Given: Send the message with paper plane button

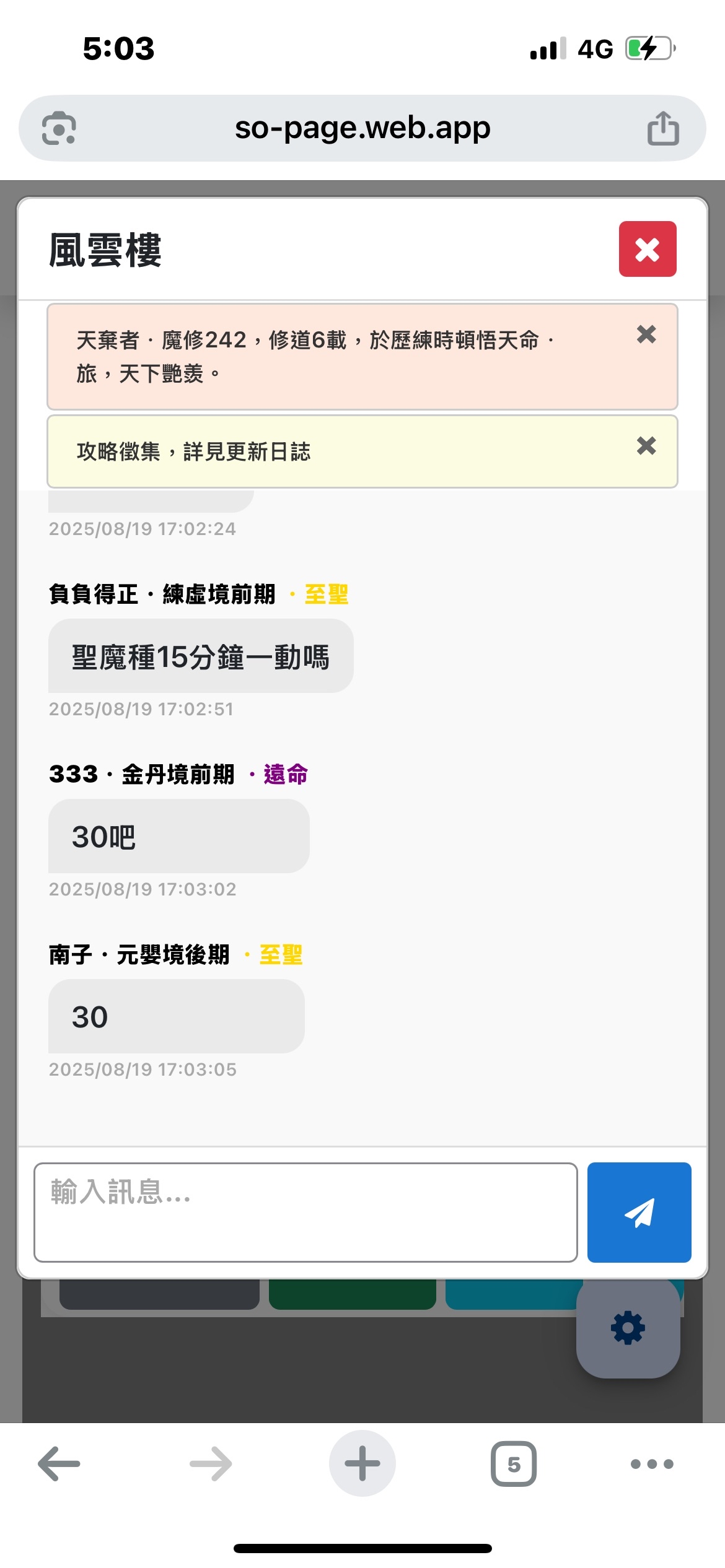Looking at the screenshot, I should [639, 1212].
